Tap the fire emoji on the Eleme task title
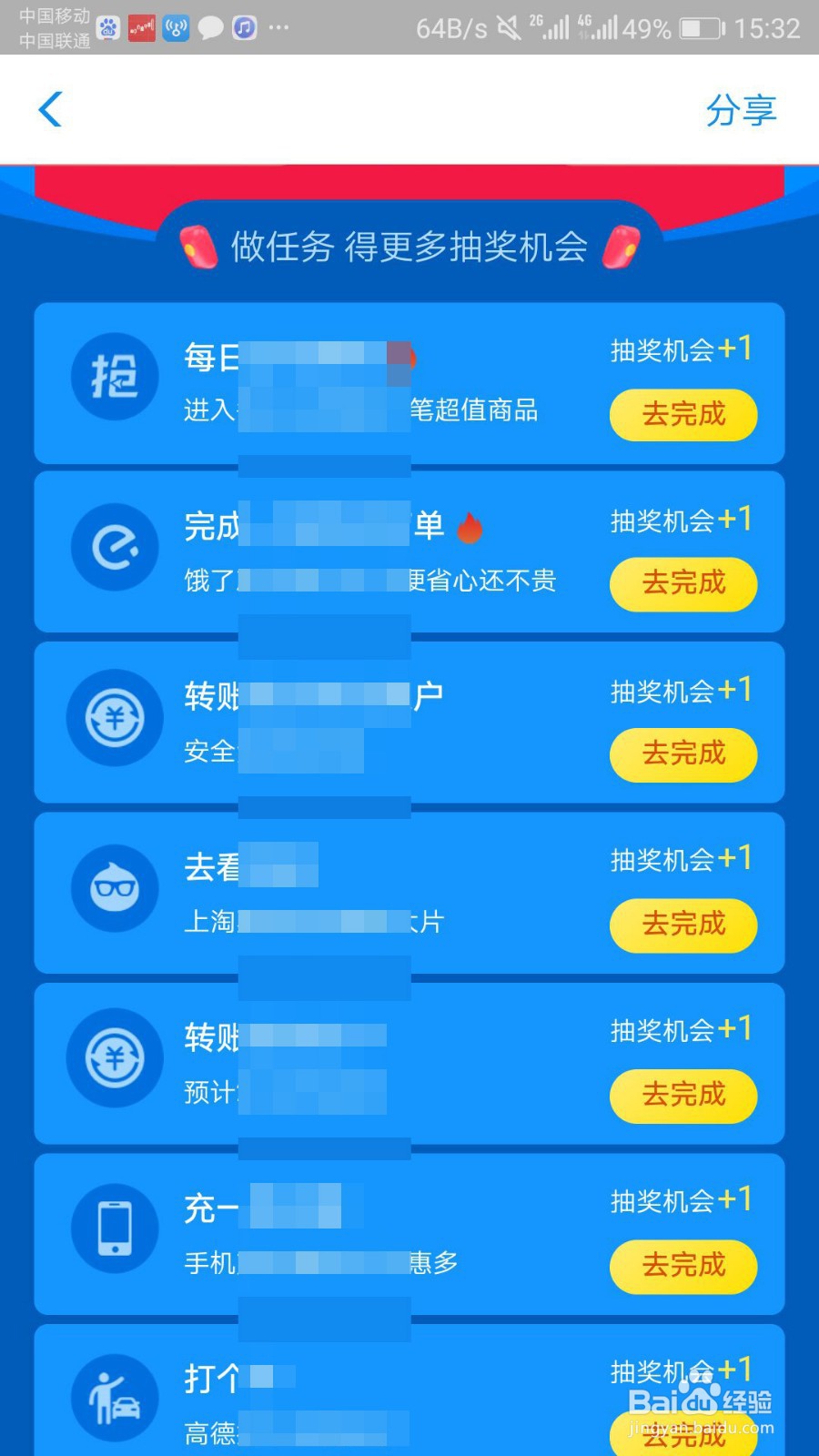819x1456 pixels. pos(470,526)
